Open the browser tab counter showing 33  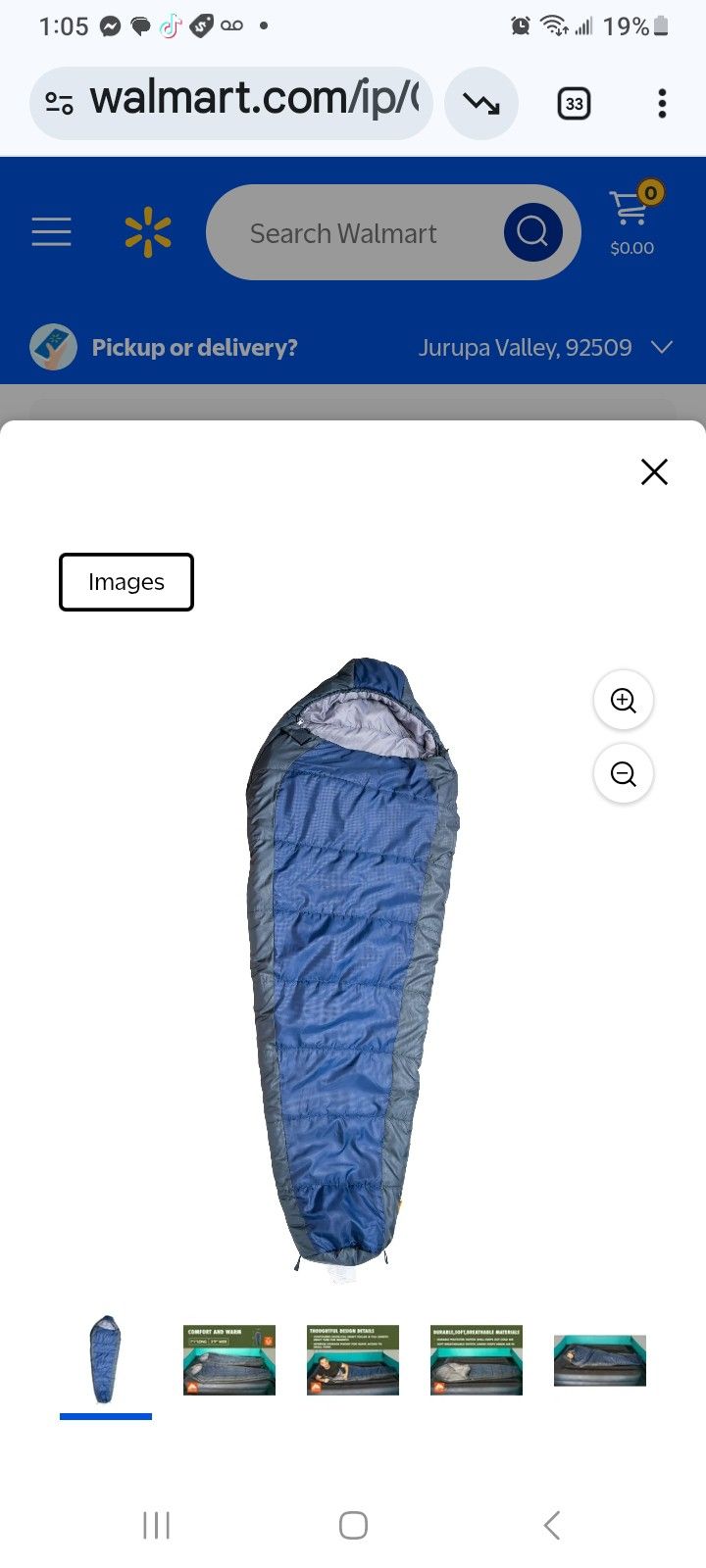[x=574, y=103]
